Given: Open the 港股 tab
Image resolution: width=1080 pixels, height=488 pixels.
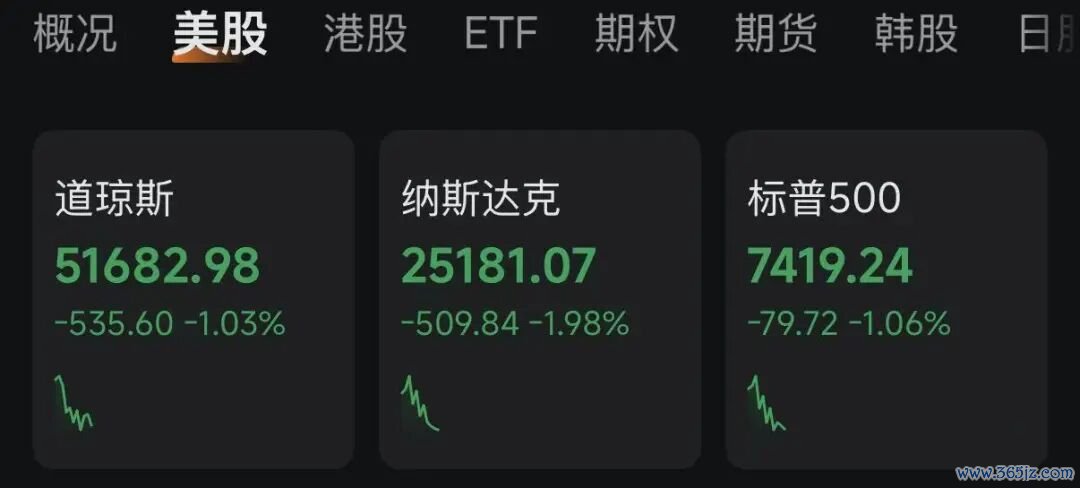Looking at the screenshot, I should pos(366,33).
